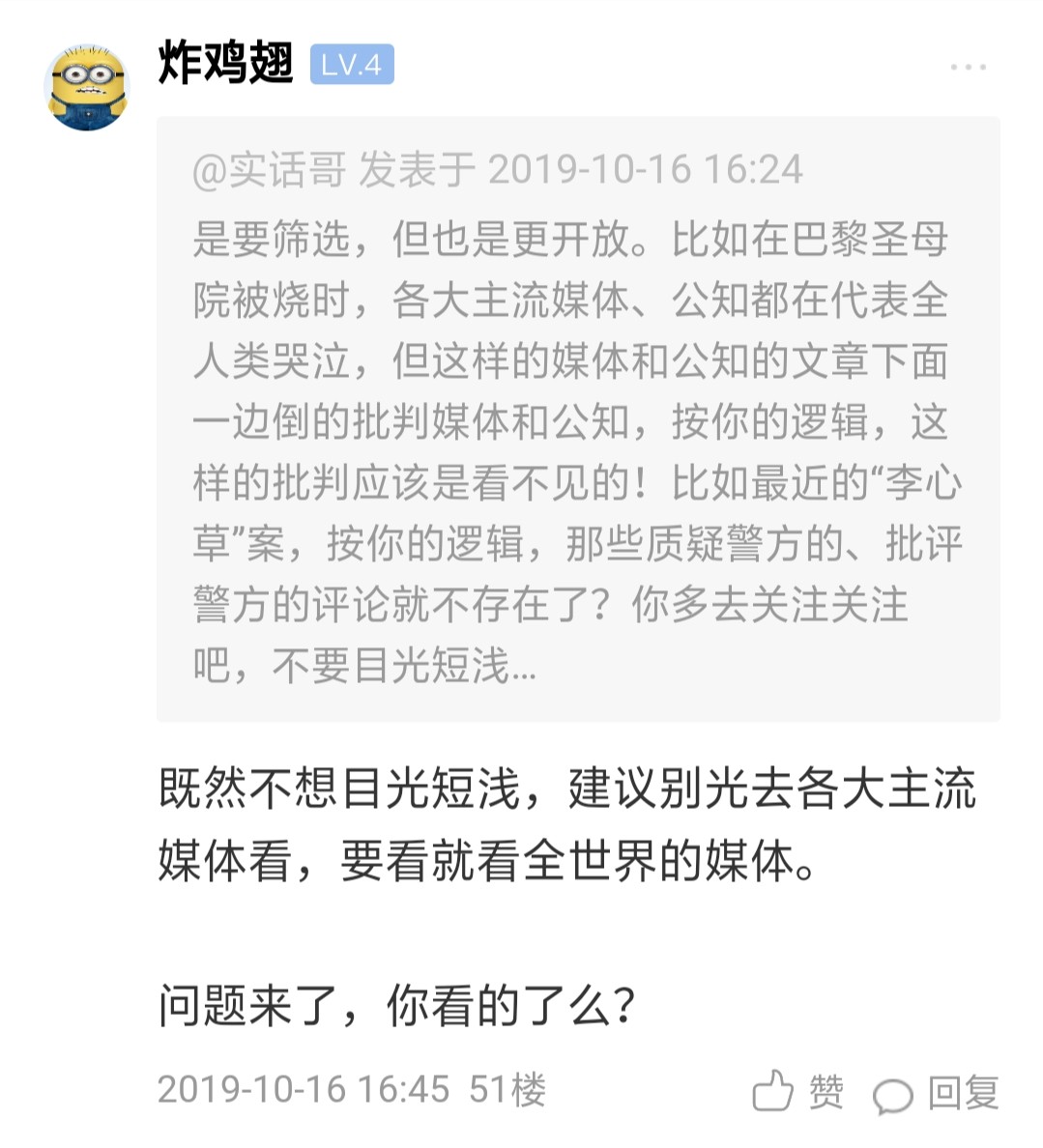Open 炸鸡翅's minion profile avatar
The width and height of the screenshot is (1043, 1148).
pos(87,86)
